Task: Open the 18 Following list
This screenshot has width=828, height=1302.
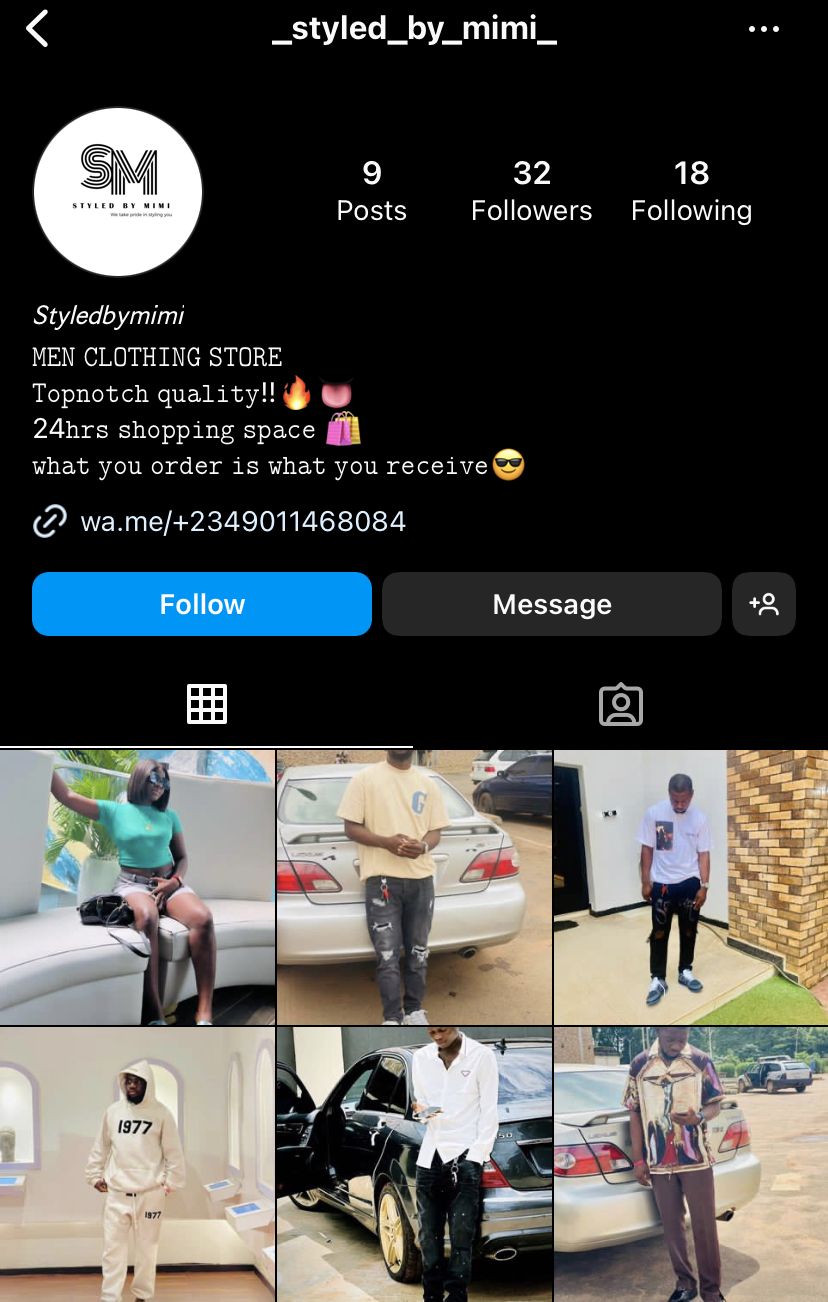Action: point(691,190)
